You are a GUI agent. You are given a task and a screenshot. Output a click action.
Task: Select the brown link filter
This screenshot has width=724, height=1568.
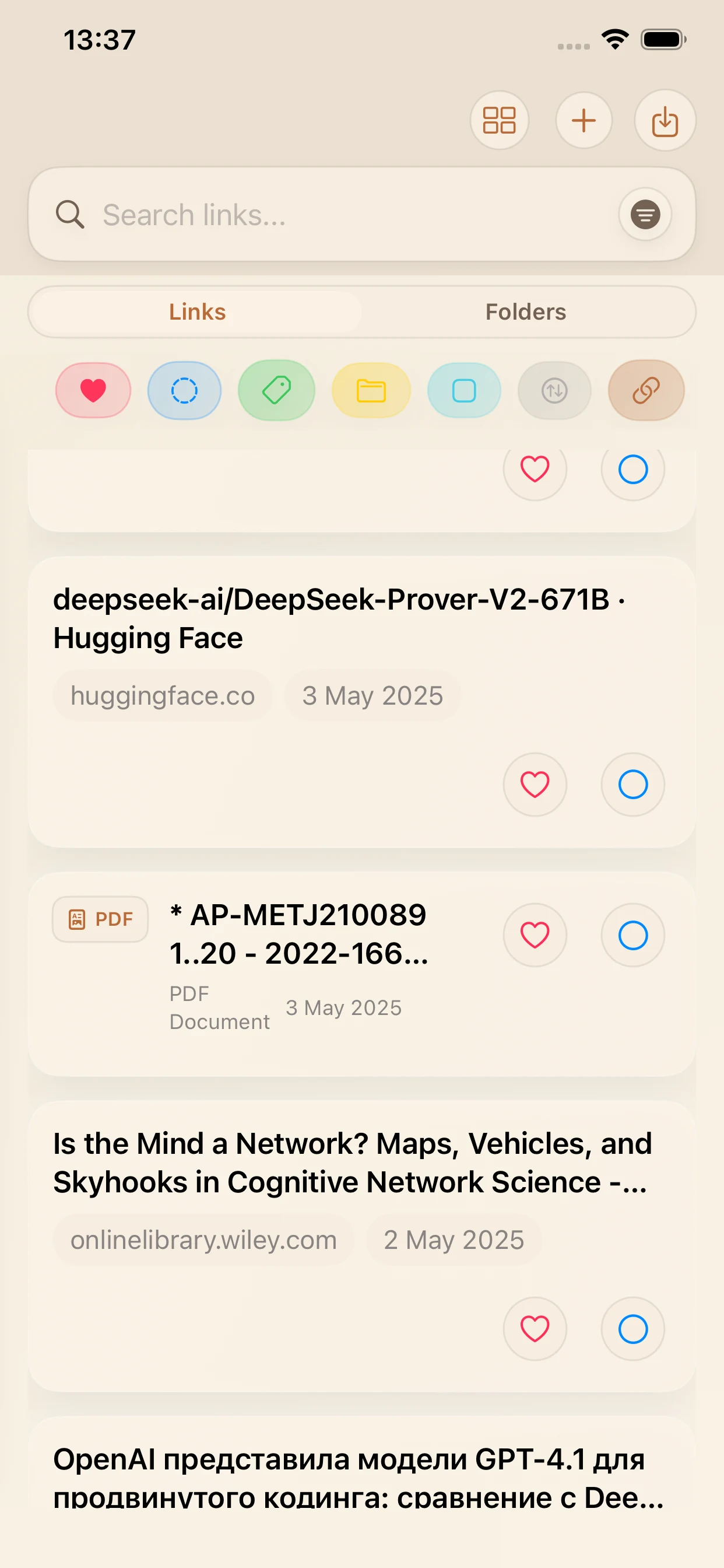[645, 390]
